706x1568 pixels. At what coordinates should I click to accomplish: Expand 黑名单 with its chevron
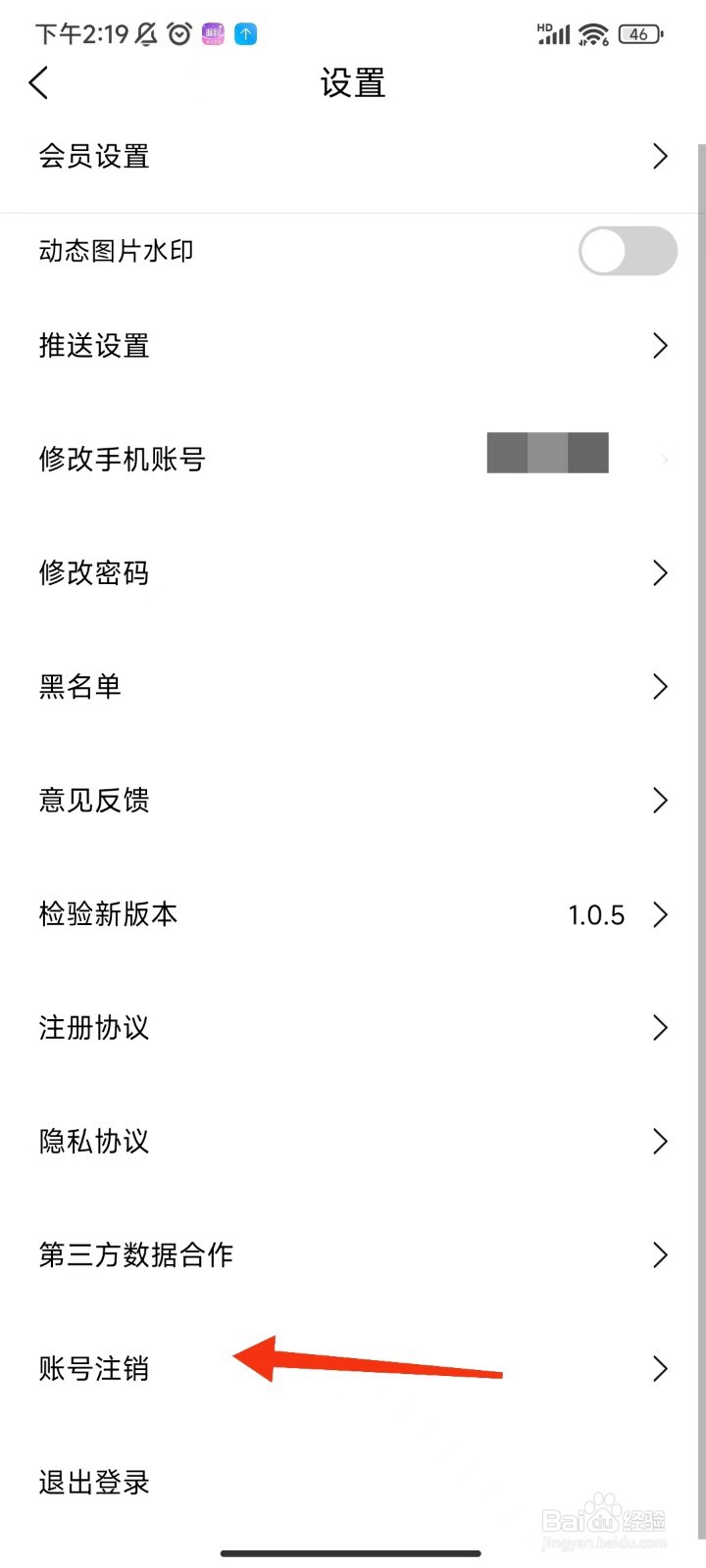point(659,686)
